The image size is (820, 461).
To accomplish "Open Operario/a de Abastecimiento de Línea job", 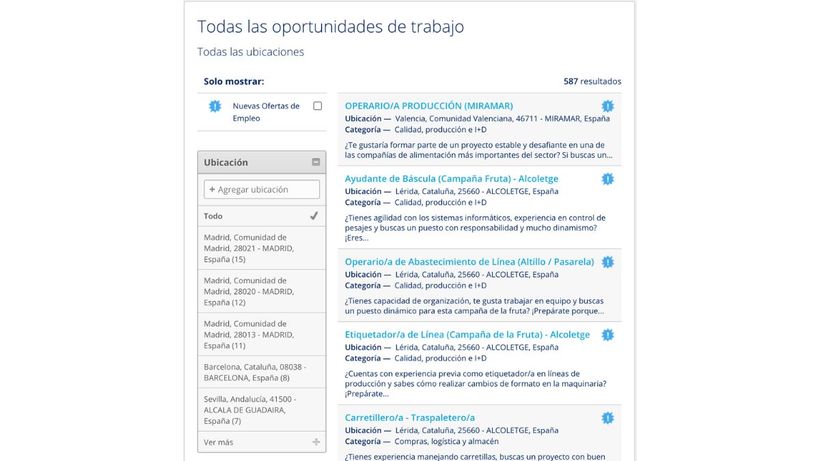I will [469, 262].
